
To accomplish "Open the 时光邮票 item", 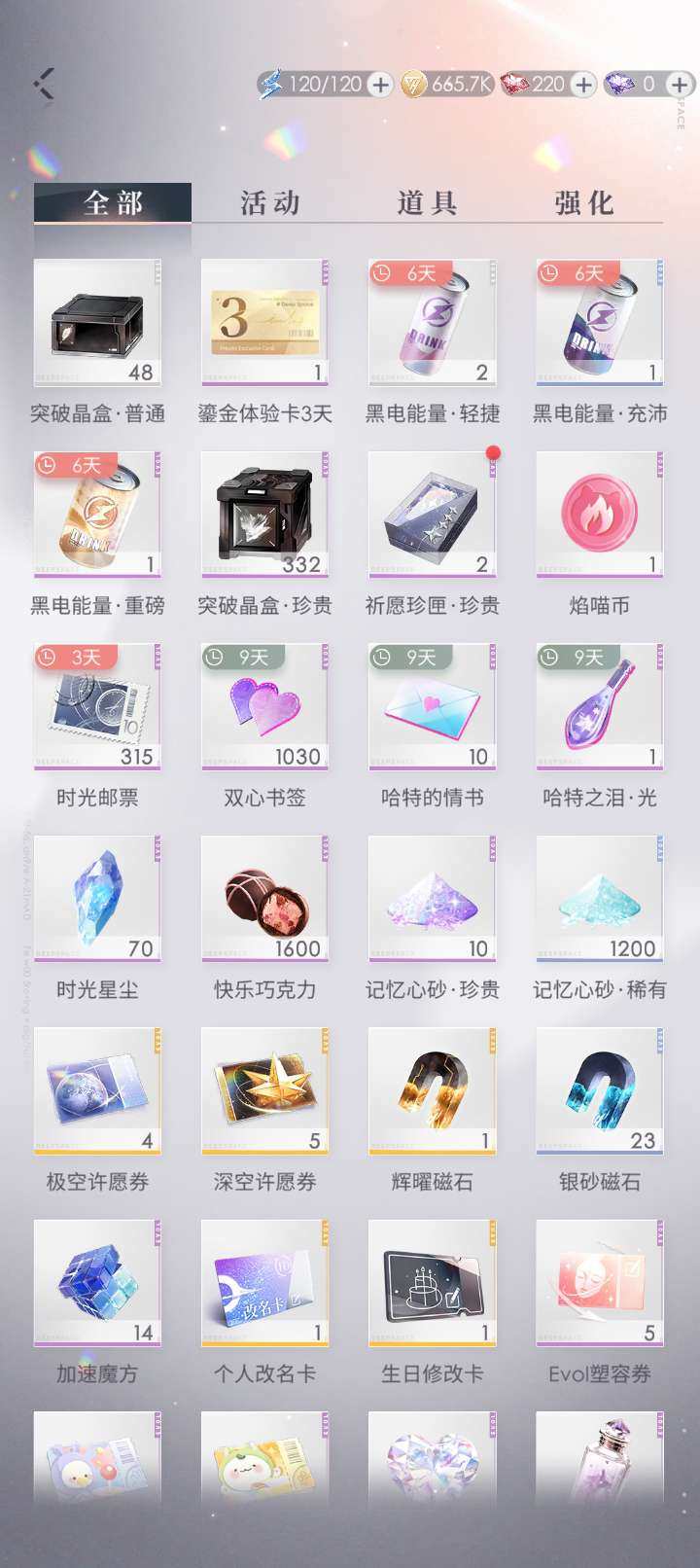I will pos(97,705).
